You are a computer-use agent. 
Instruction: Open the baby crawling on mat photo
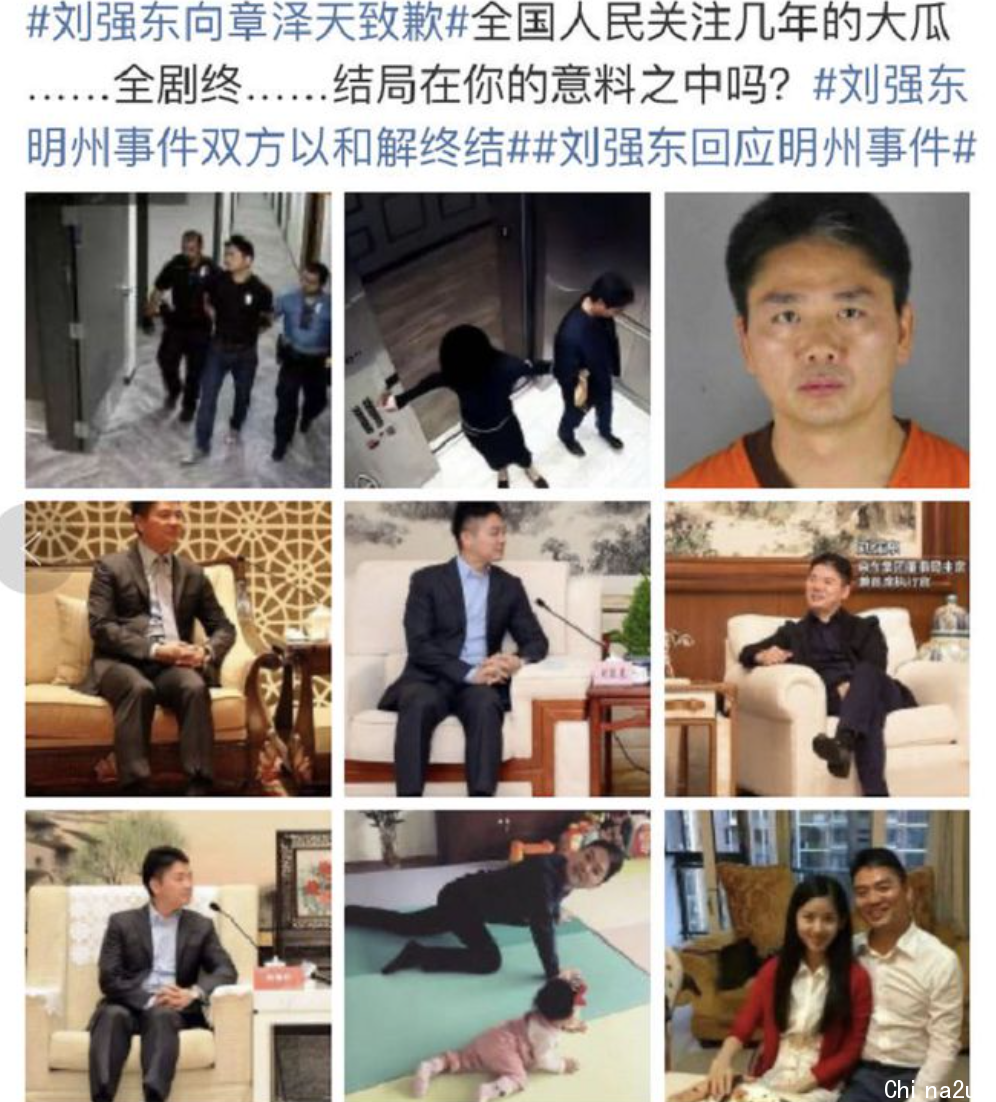click(x=497, y=955)
